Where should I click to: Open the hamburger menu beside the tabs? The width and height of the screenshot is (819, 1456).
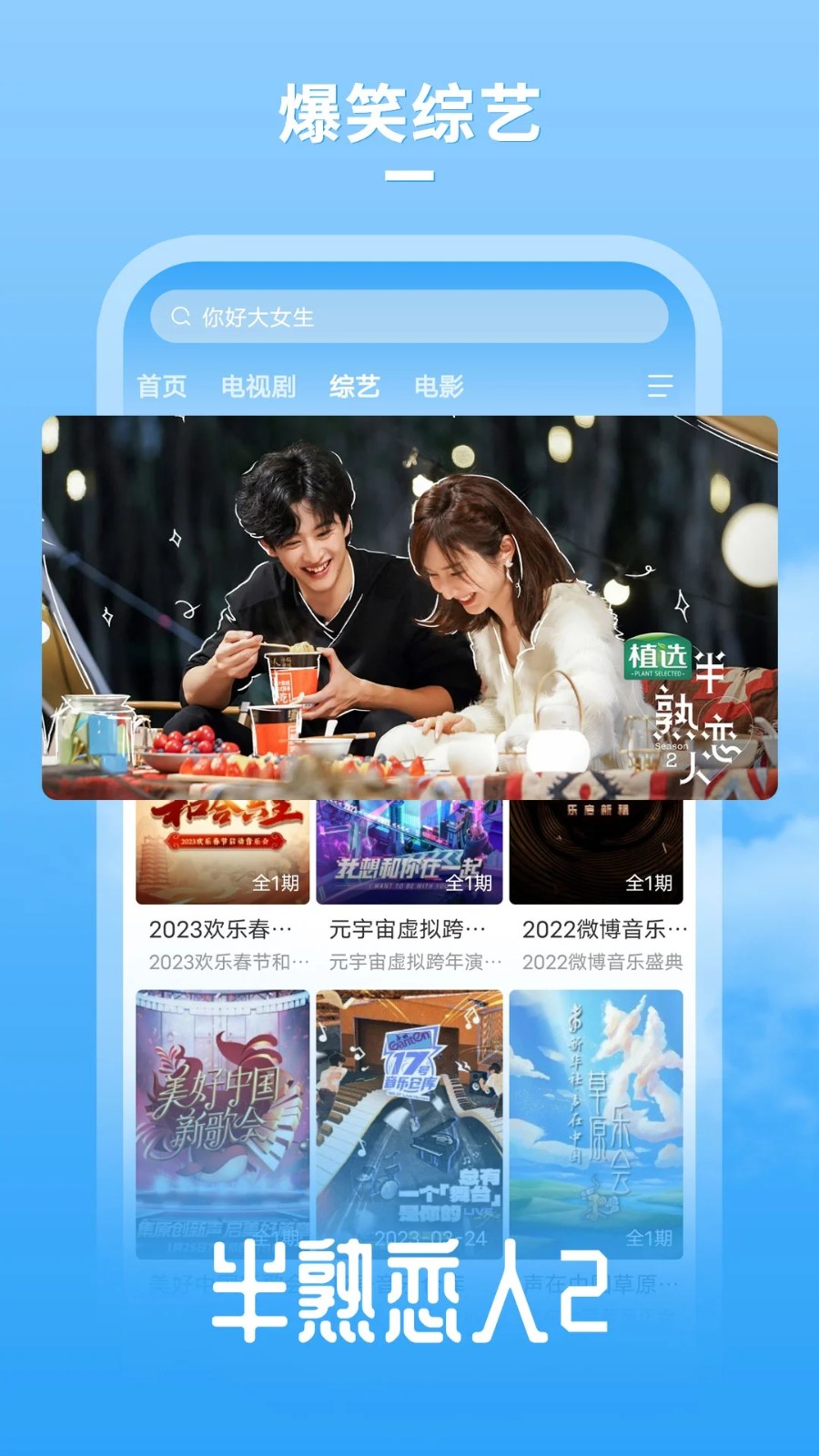[x=658, y=386]
